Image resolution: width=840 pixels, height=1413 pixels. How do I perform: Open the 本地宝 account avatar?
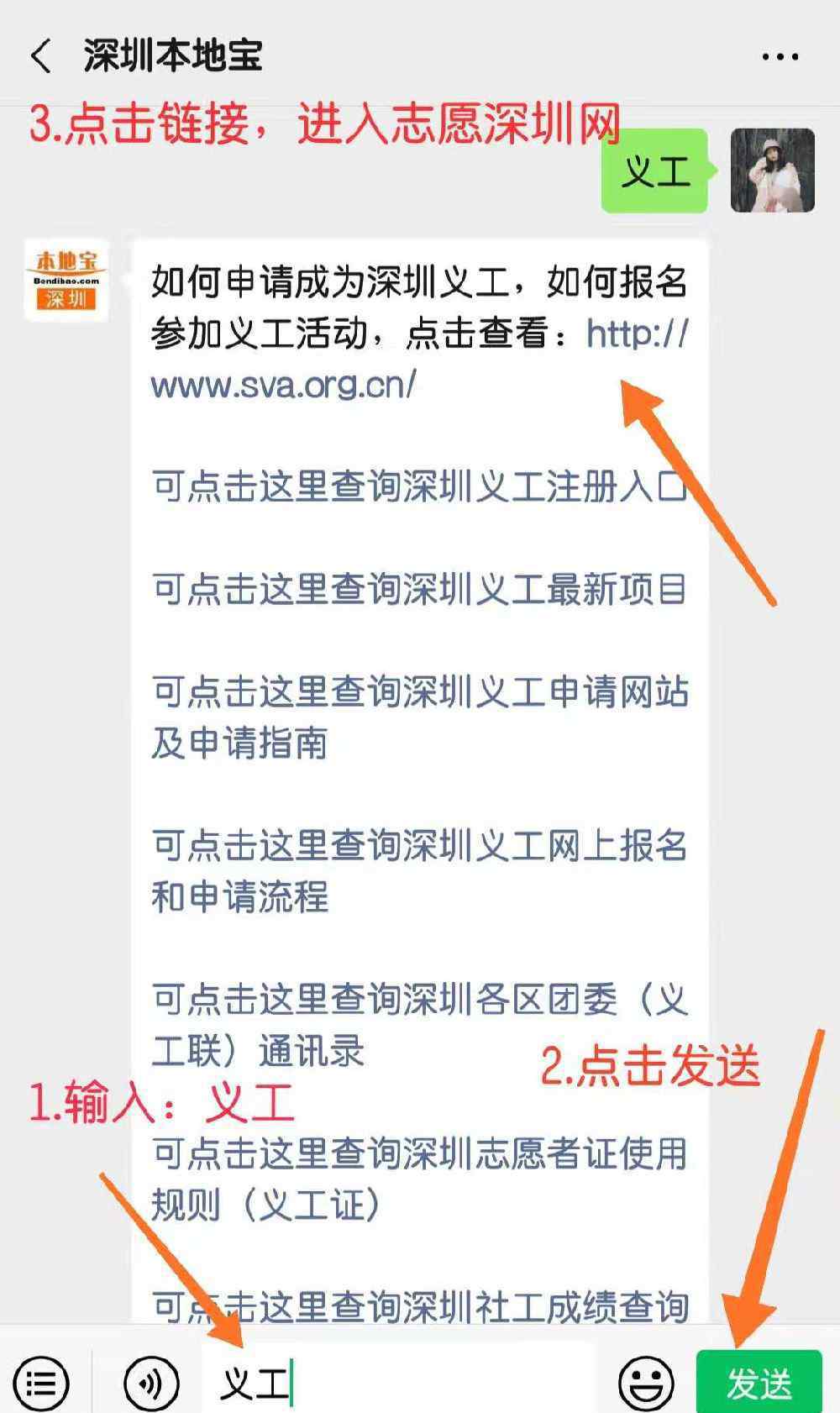point(66,281)
